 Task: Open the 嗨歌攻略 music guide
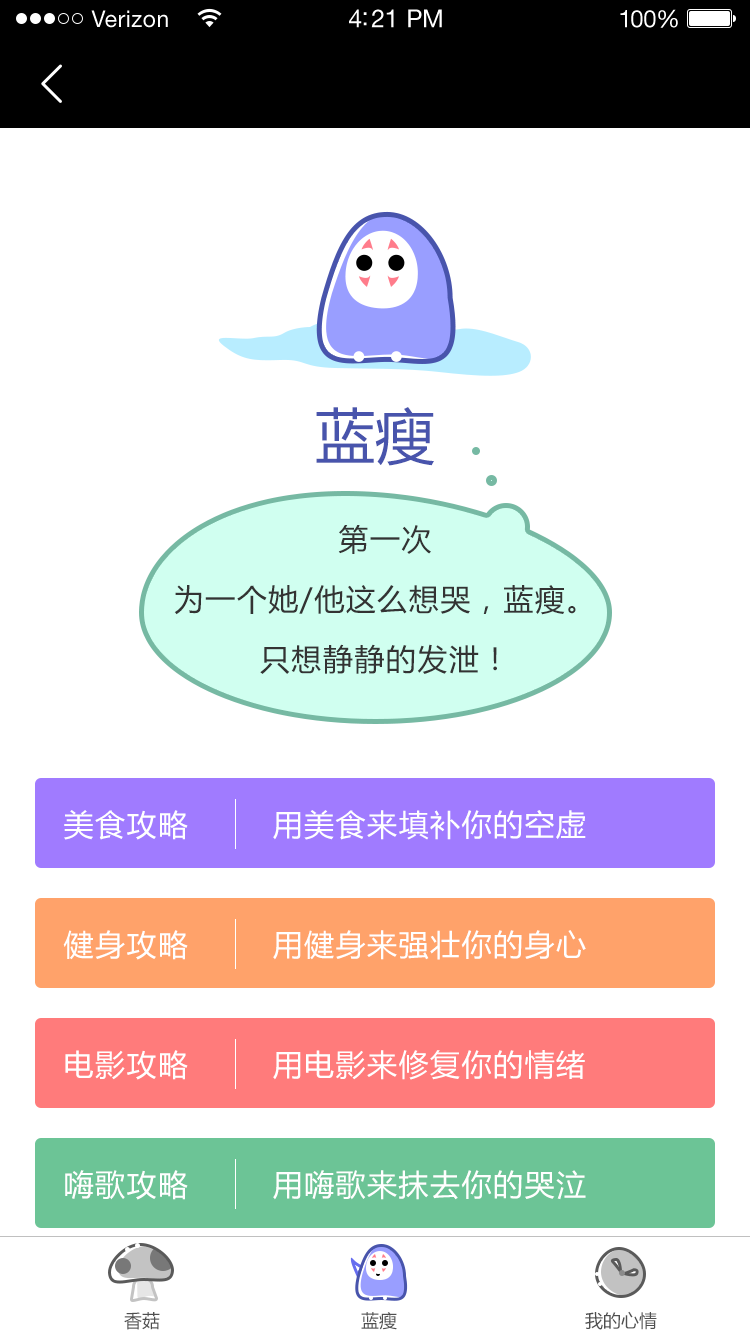[375, 1183]
